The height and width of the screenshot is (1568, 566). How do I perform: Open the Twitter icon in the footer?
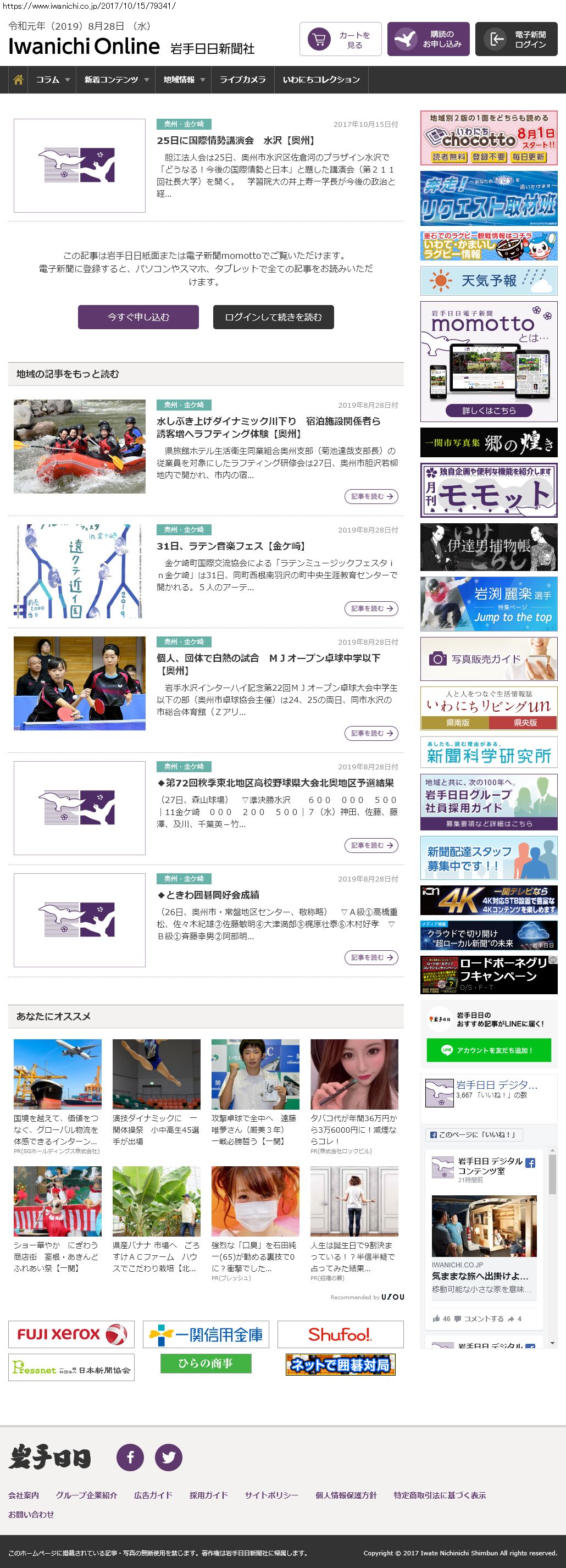169,1457
